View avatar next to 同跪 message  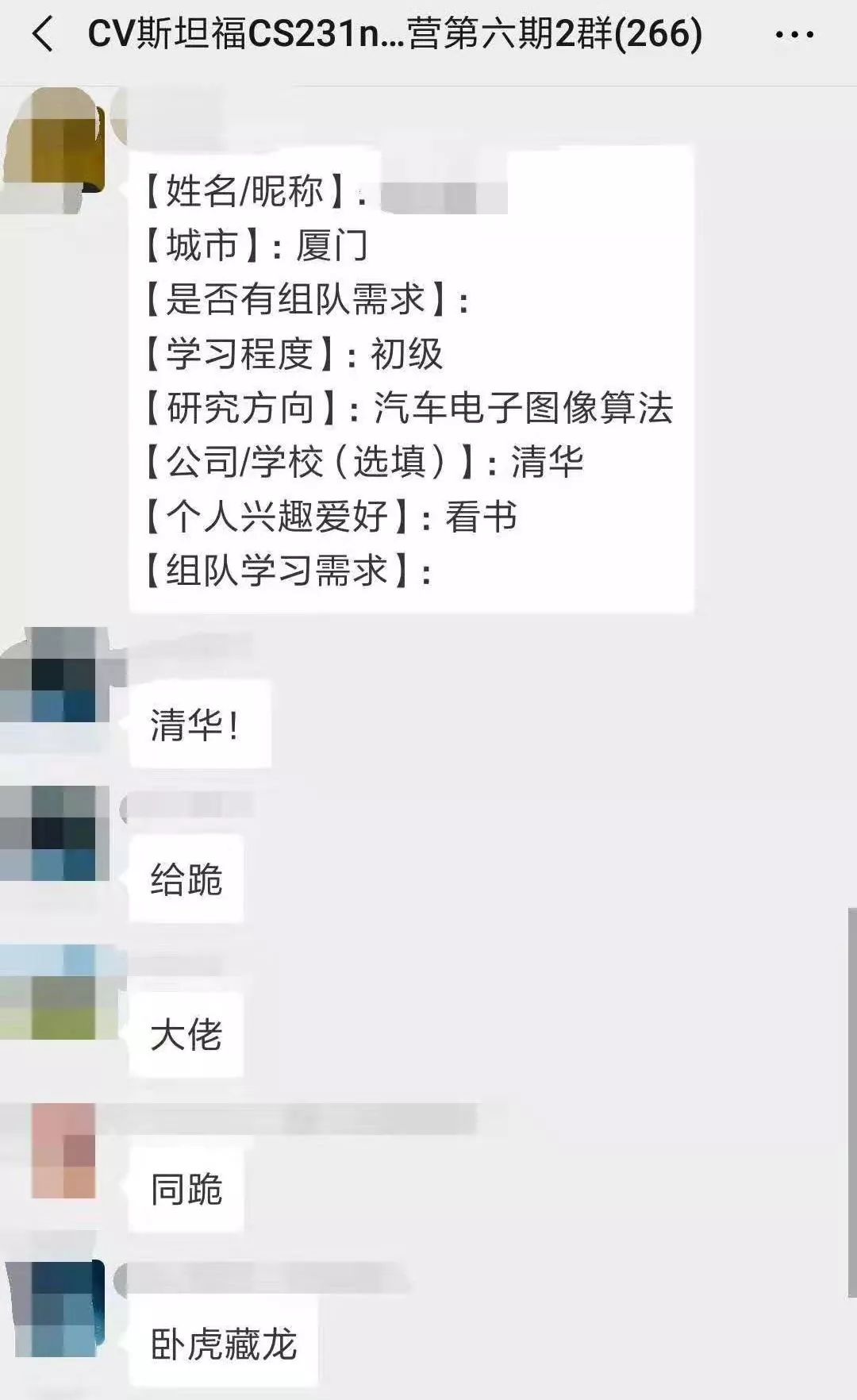63,1151
